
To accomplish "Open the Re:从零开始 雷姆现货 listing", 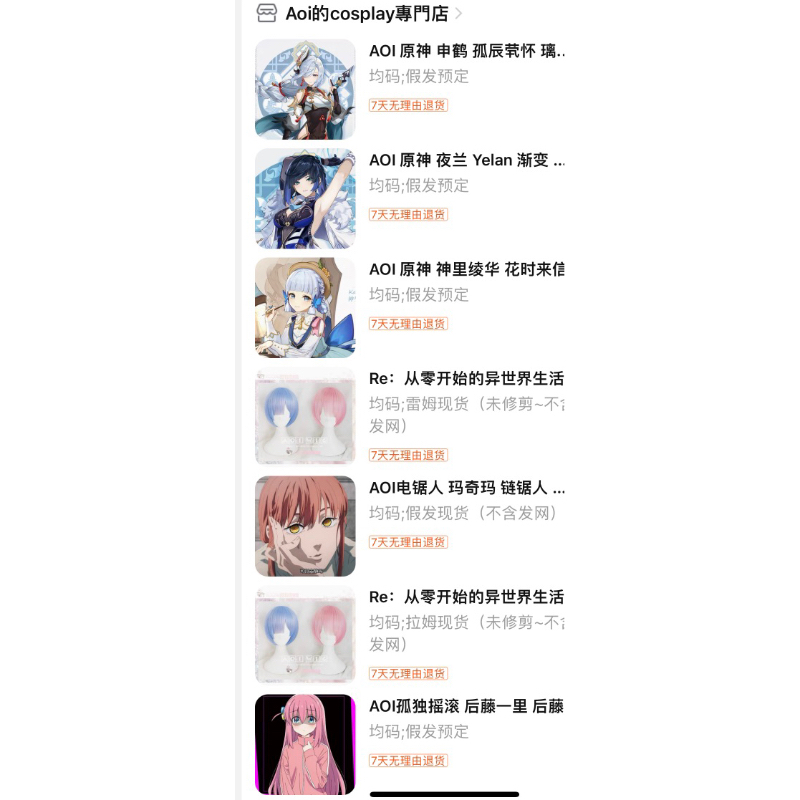I will [x=466, y=379].
